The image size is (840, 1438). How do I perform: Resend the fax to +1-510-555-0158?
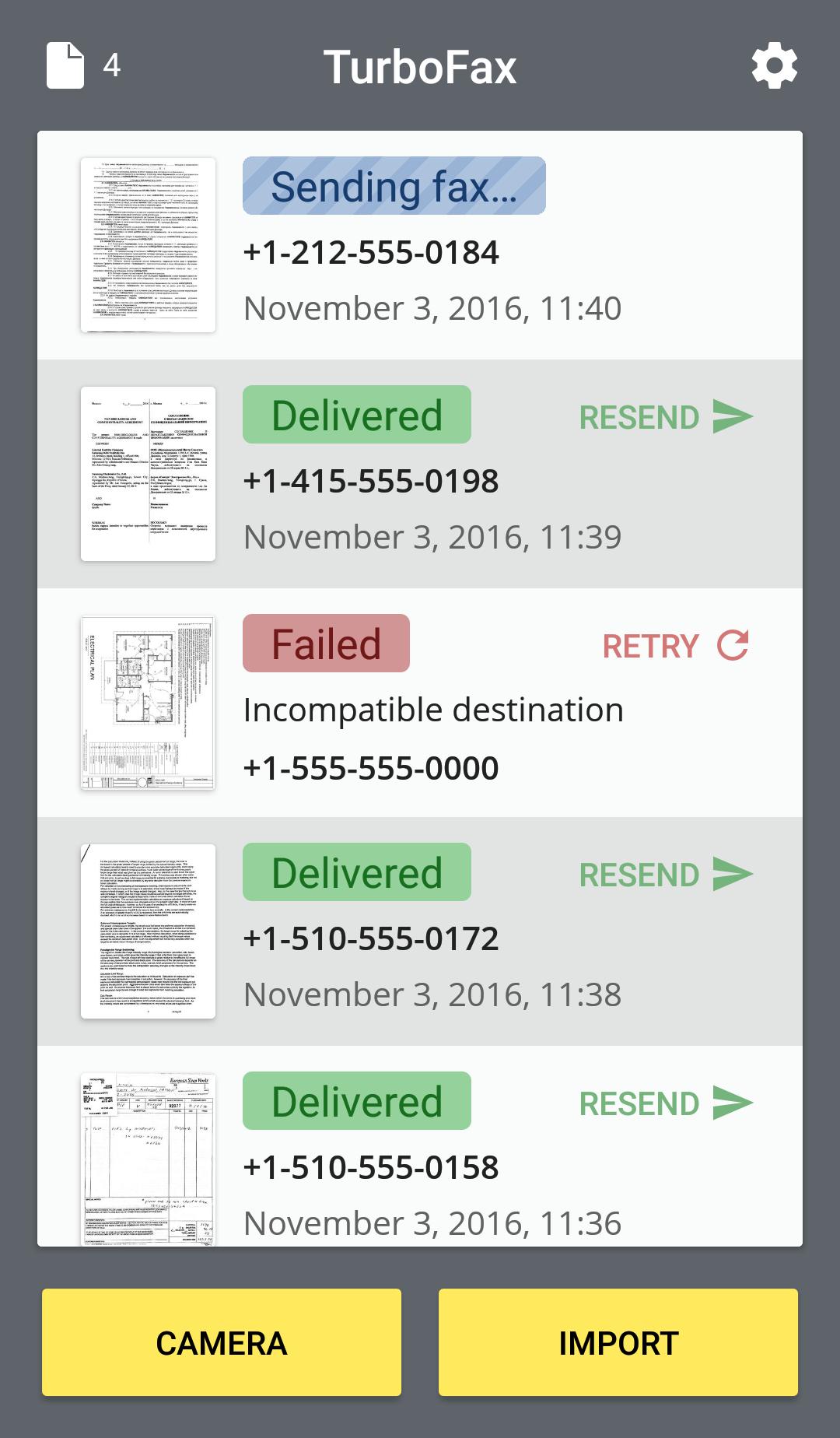point(666,1103)
